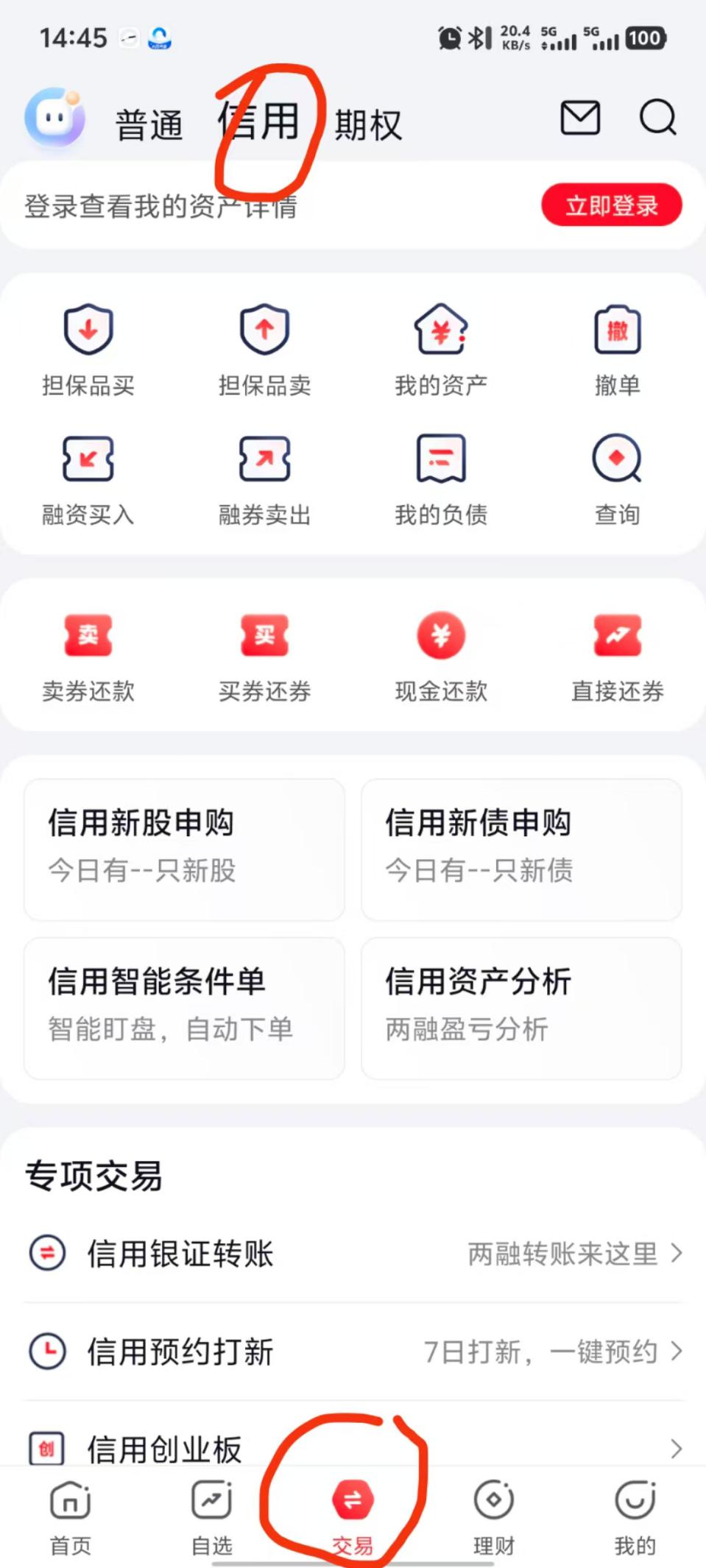View 我的资产

441,350
